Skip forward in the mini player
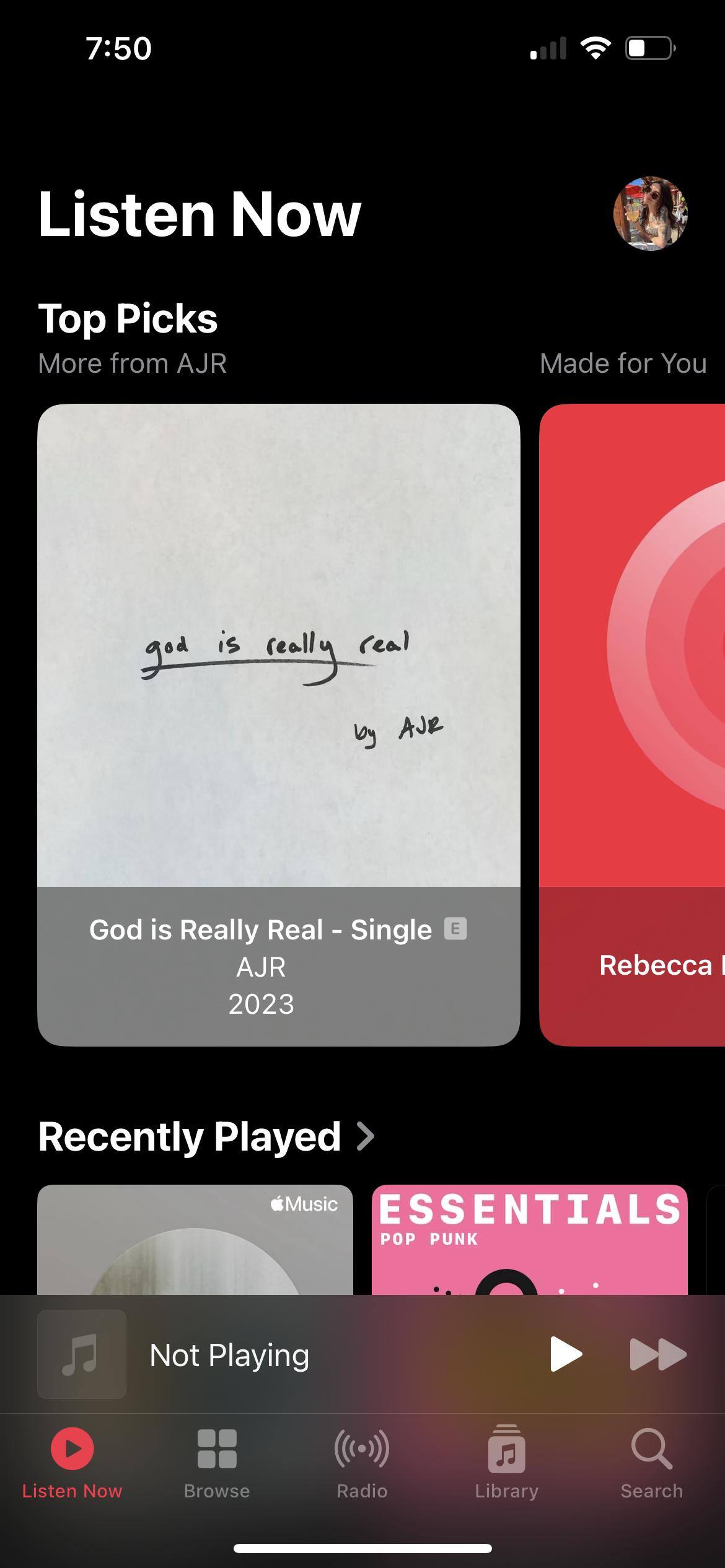This screenshot has height=1568, width=725. tap(657, 1354)
